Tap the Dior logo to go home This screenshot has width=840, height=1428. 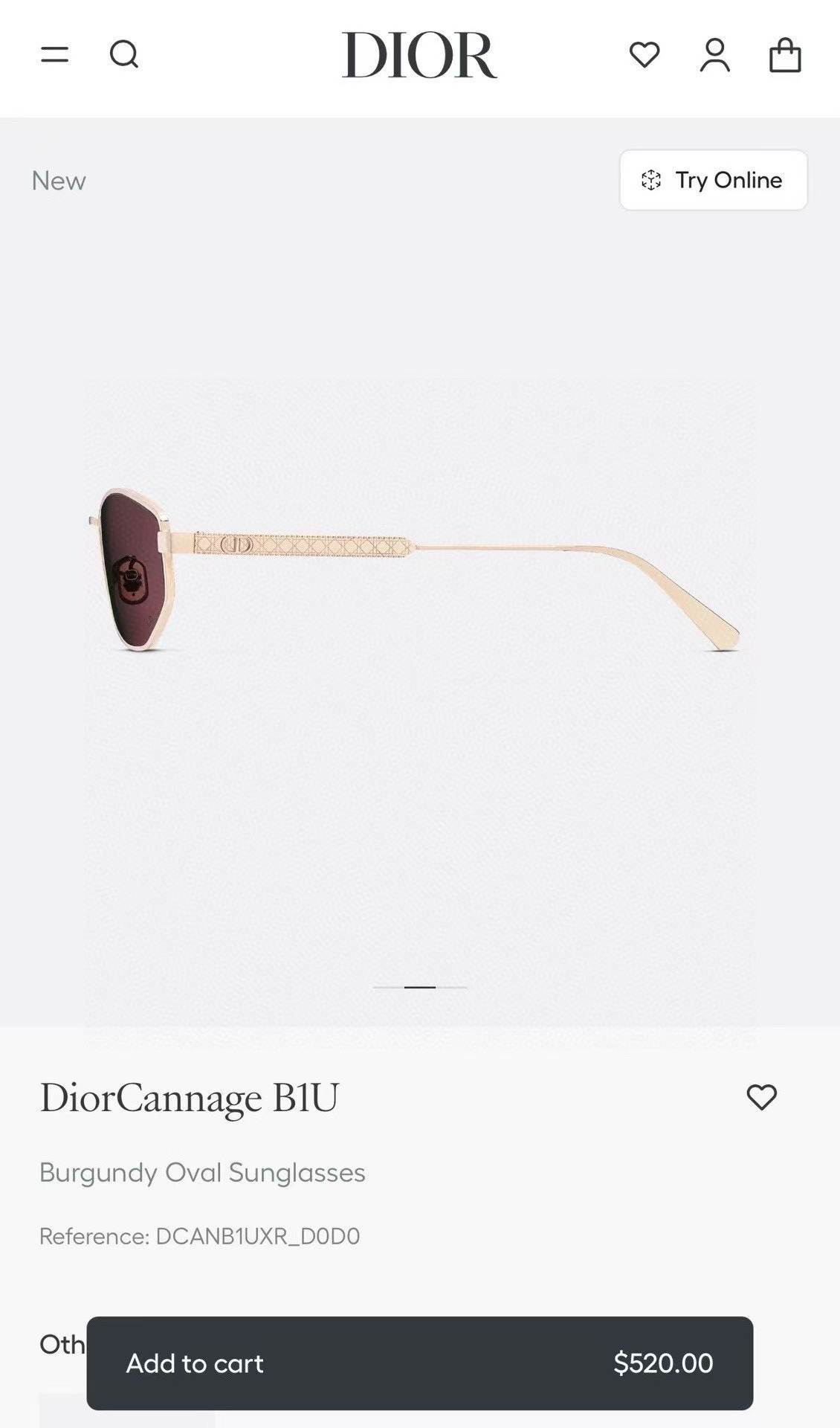[x=419, y=55]
